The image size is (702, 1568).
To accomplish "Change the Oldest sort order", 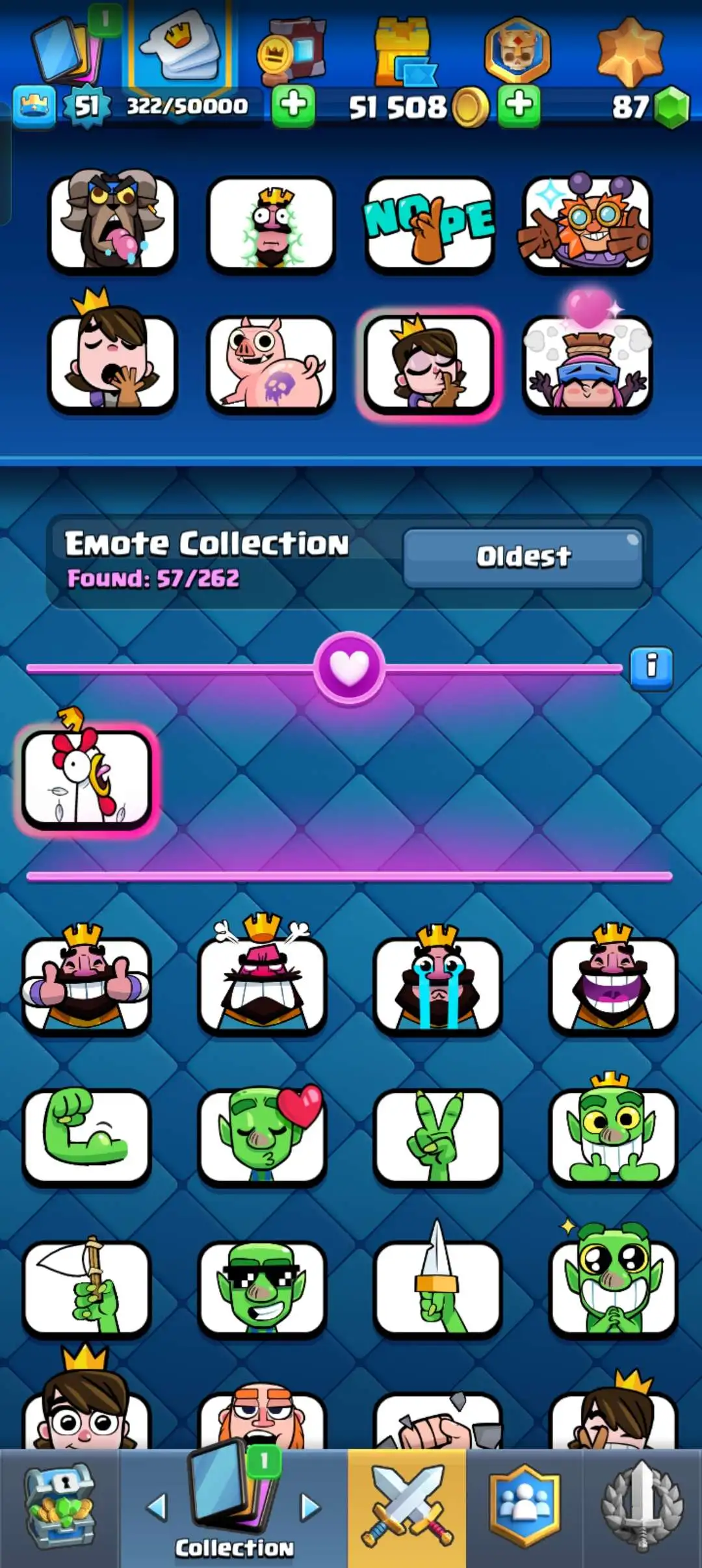I will click(523, 557).
